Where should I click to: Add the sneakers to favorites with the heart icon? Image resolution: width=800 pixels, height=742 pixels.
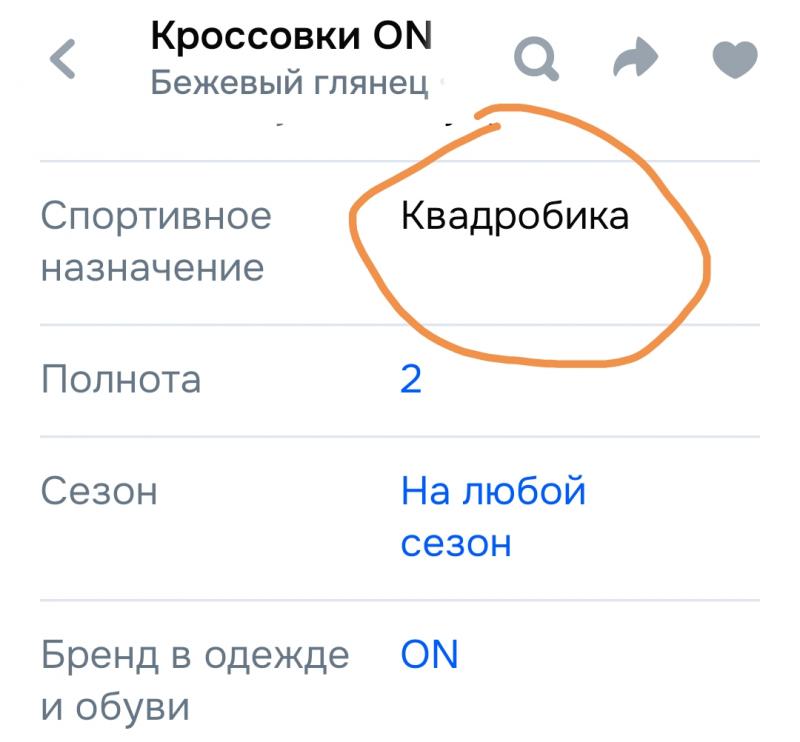pos(735,60)
